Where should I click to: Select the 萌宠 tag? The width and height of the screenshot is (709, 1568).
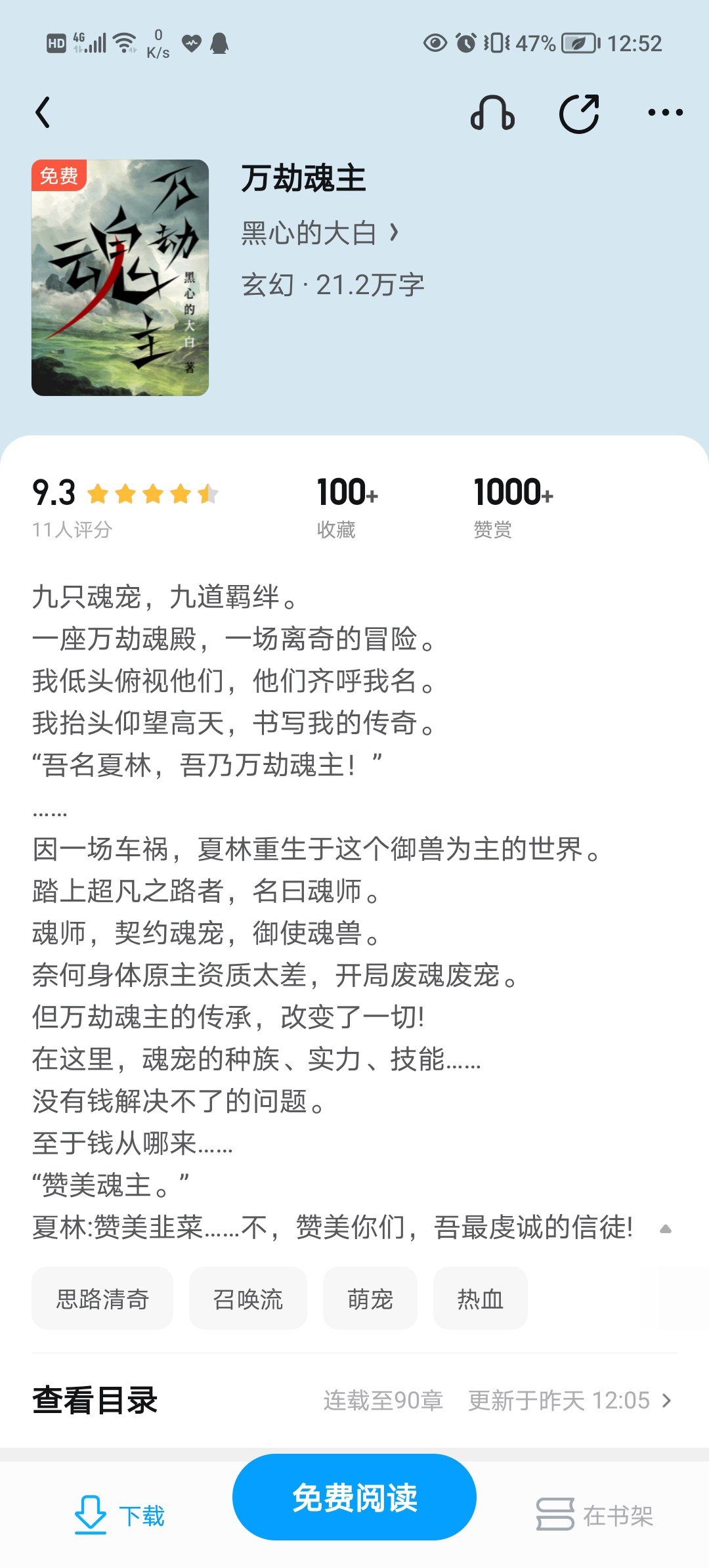click(x=370, y=1298)
